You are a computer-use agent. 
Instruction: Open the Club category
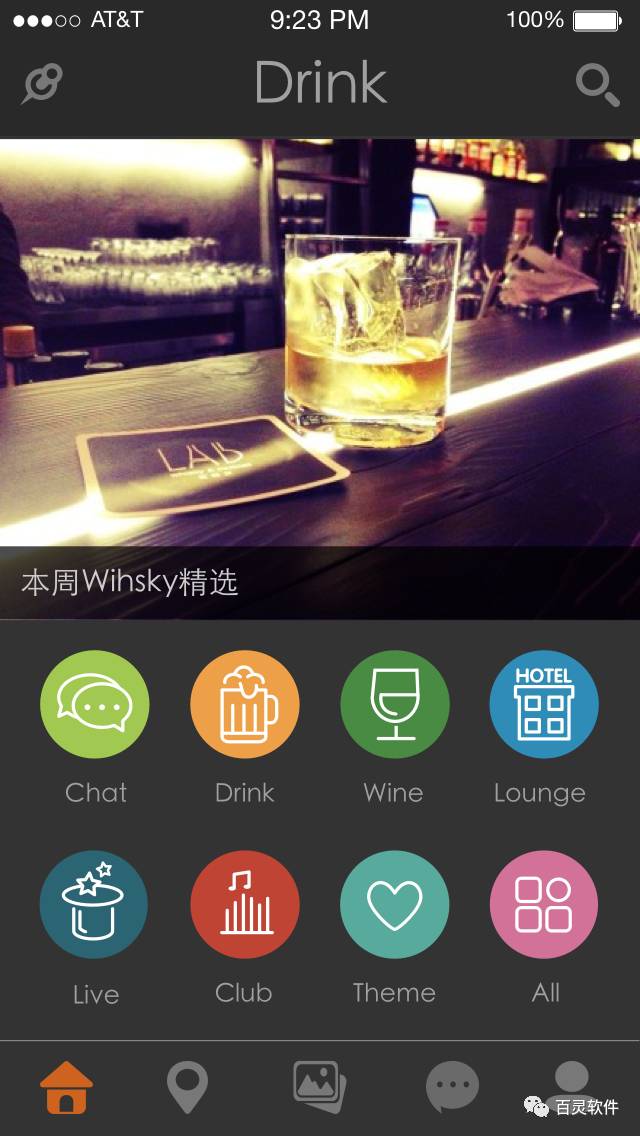tap(245, 904)
